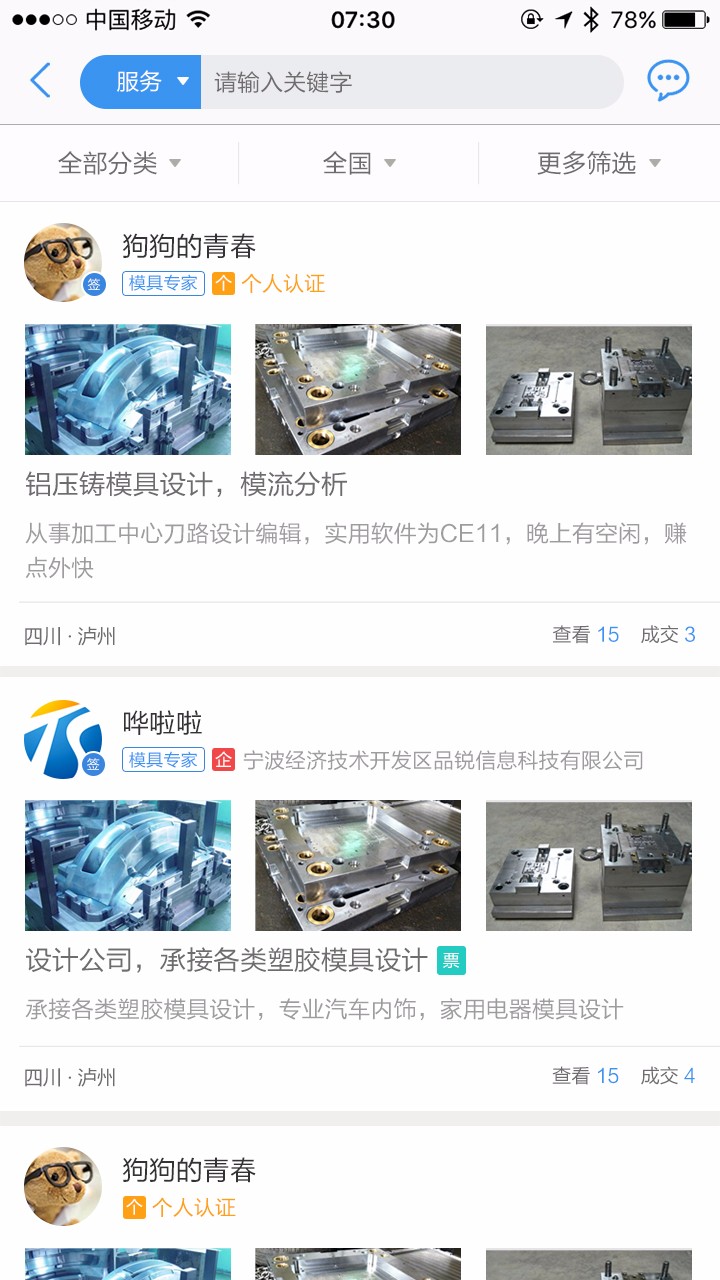Open the chat messages icon
The image size is (720, 1280).
668,81
